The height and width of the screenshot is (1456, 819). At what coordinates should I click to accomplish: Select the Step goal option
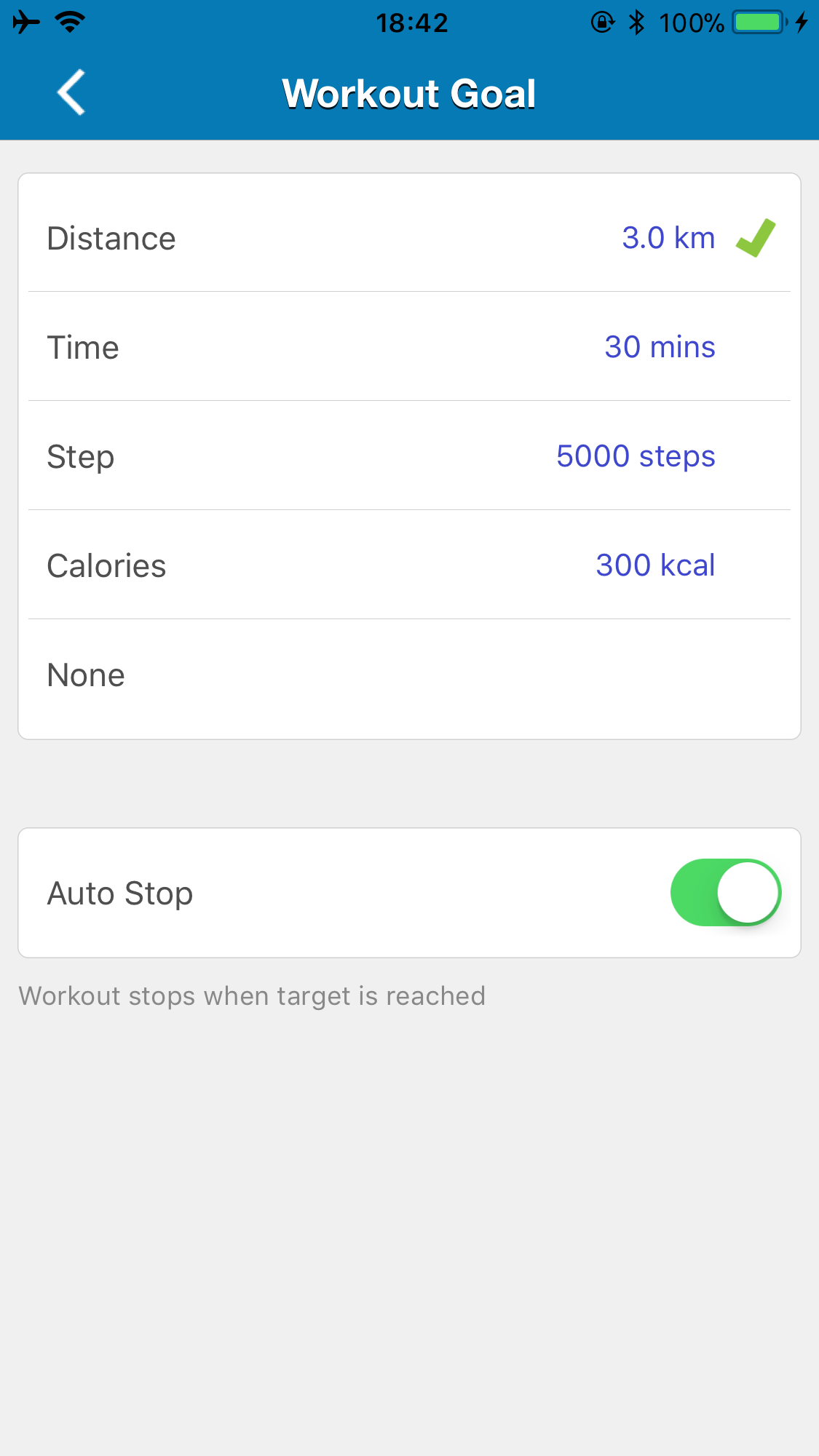pos(409,456)
